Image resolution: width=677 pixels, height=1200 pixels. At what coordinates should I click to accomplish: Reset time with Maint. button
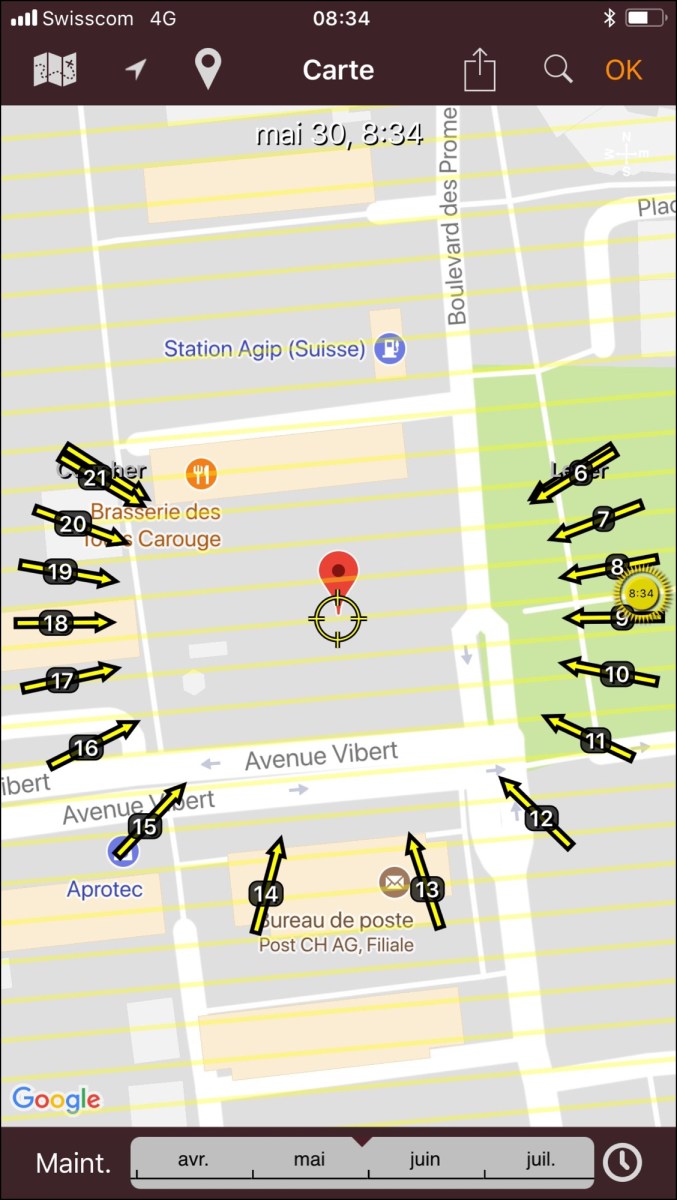pyautogui.click(x=73, y=1163)
